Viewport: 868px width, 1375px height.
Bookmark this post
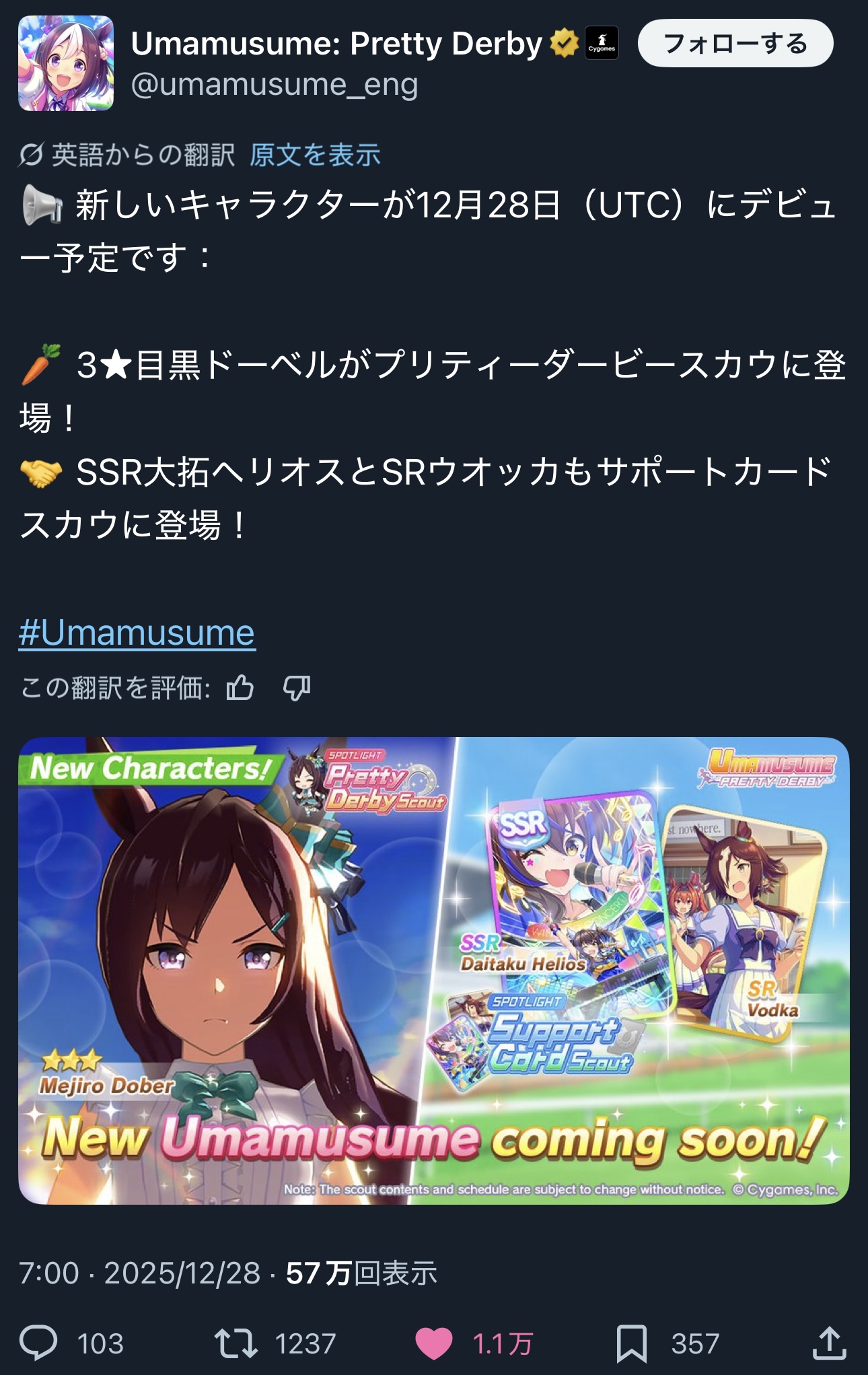[631, 1343]
